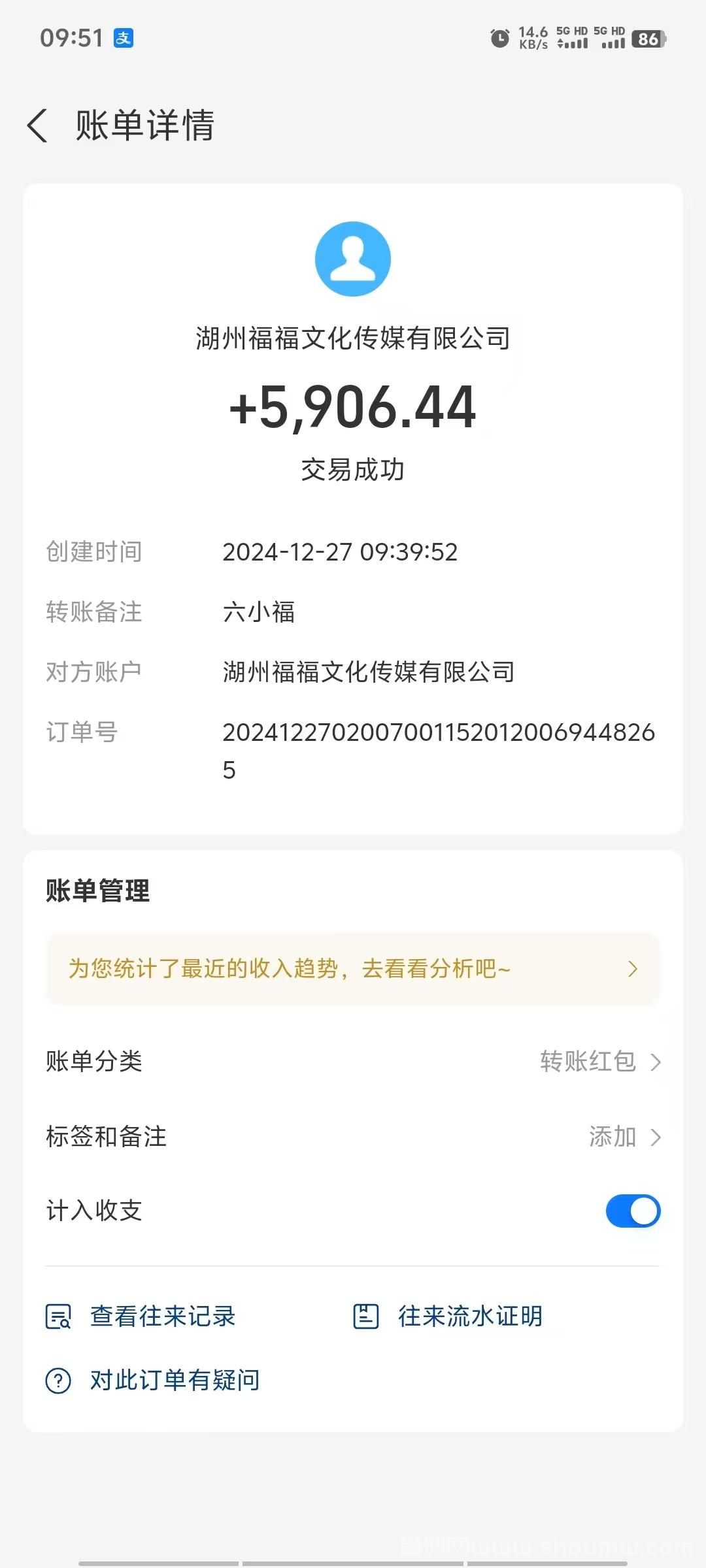Image resolution: width=706 pixels, height=1568 pixels.
Task: Open 查看往来记录
Action: pyautogui.click(x=141, y=1316)
